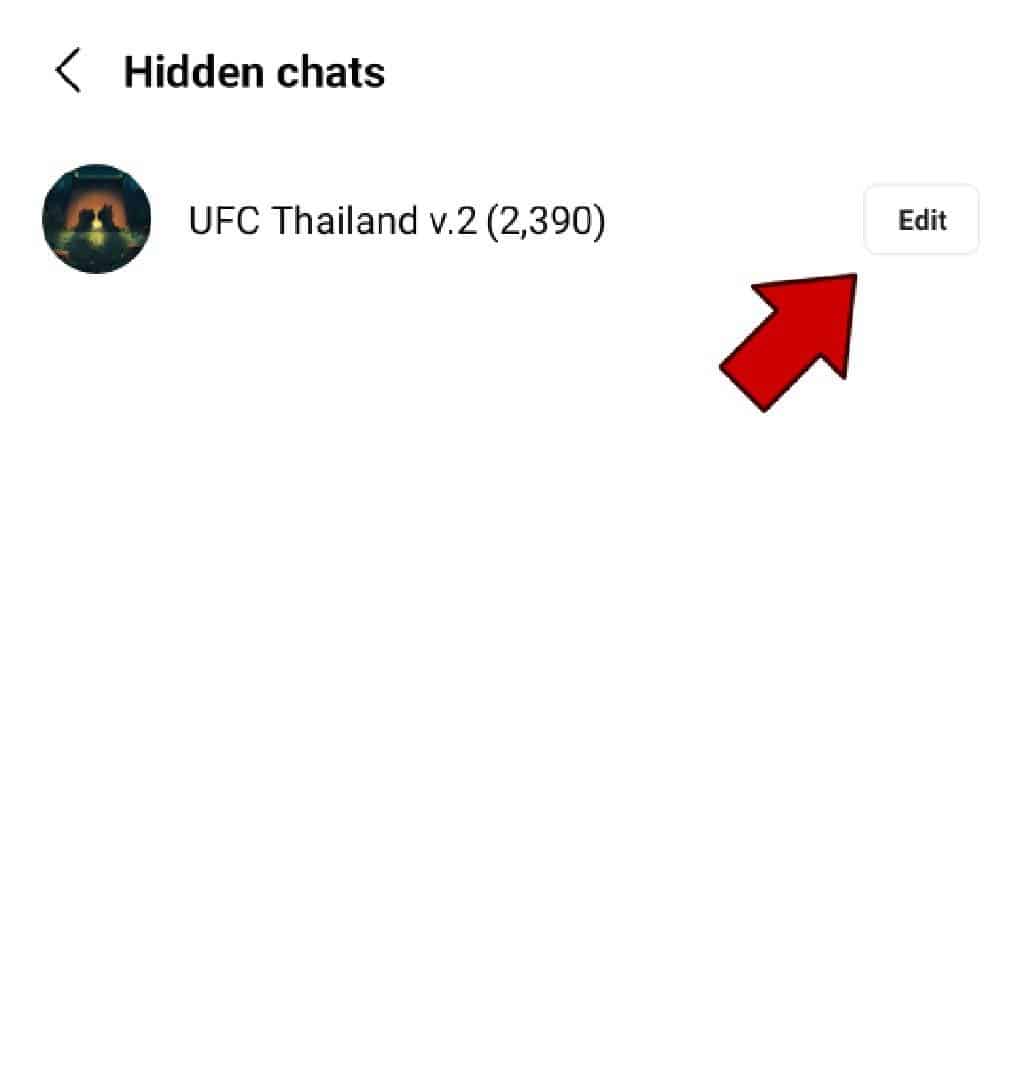The height and width of the screenshot is (1083, 1022).
Task: Open the UFC Thailand v.2 chat row
Action: tap(396, 221)
